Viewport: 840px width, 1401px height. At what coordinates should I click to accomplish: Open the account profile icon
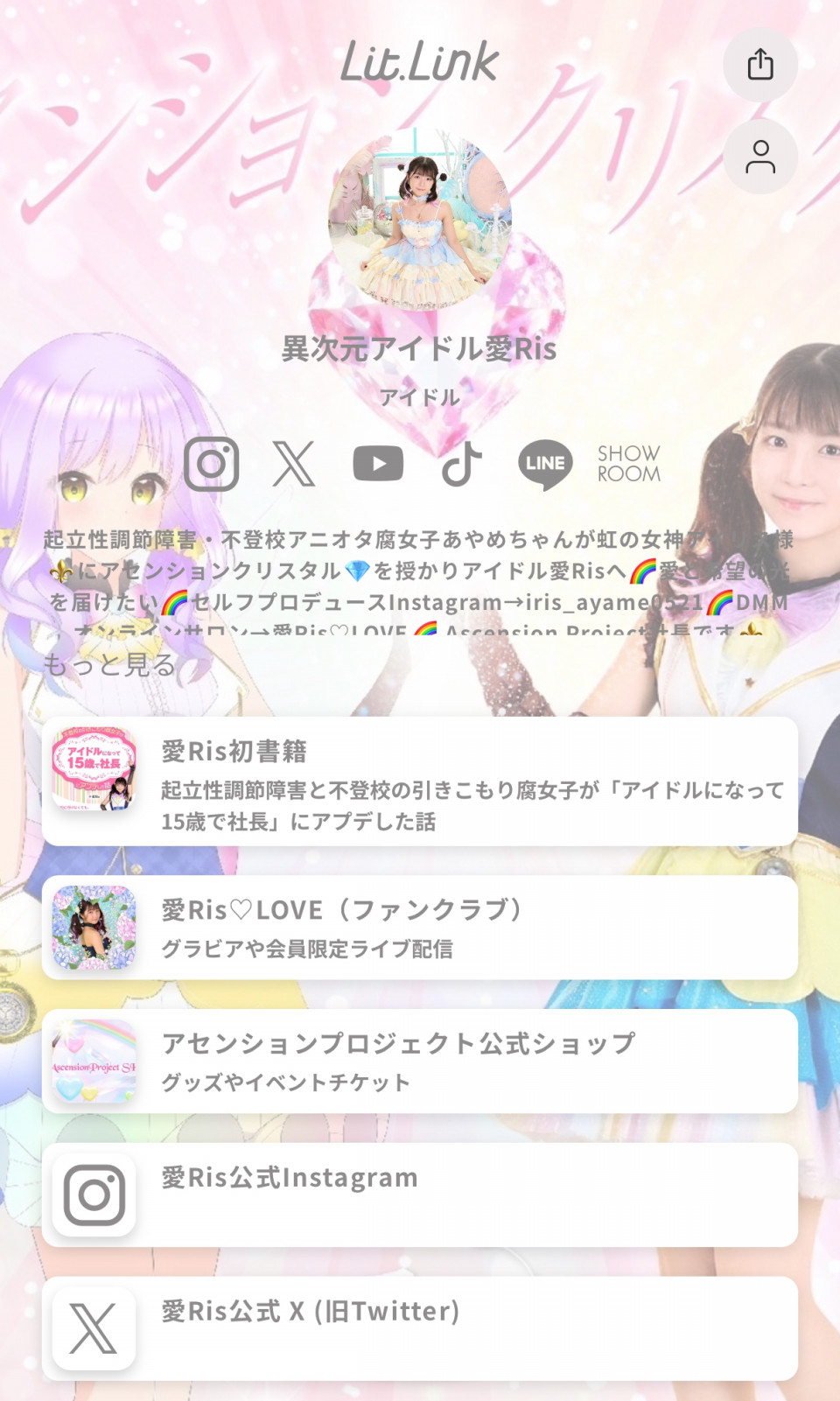759,157
